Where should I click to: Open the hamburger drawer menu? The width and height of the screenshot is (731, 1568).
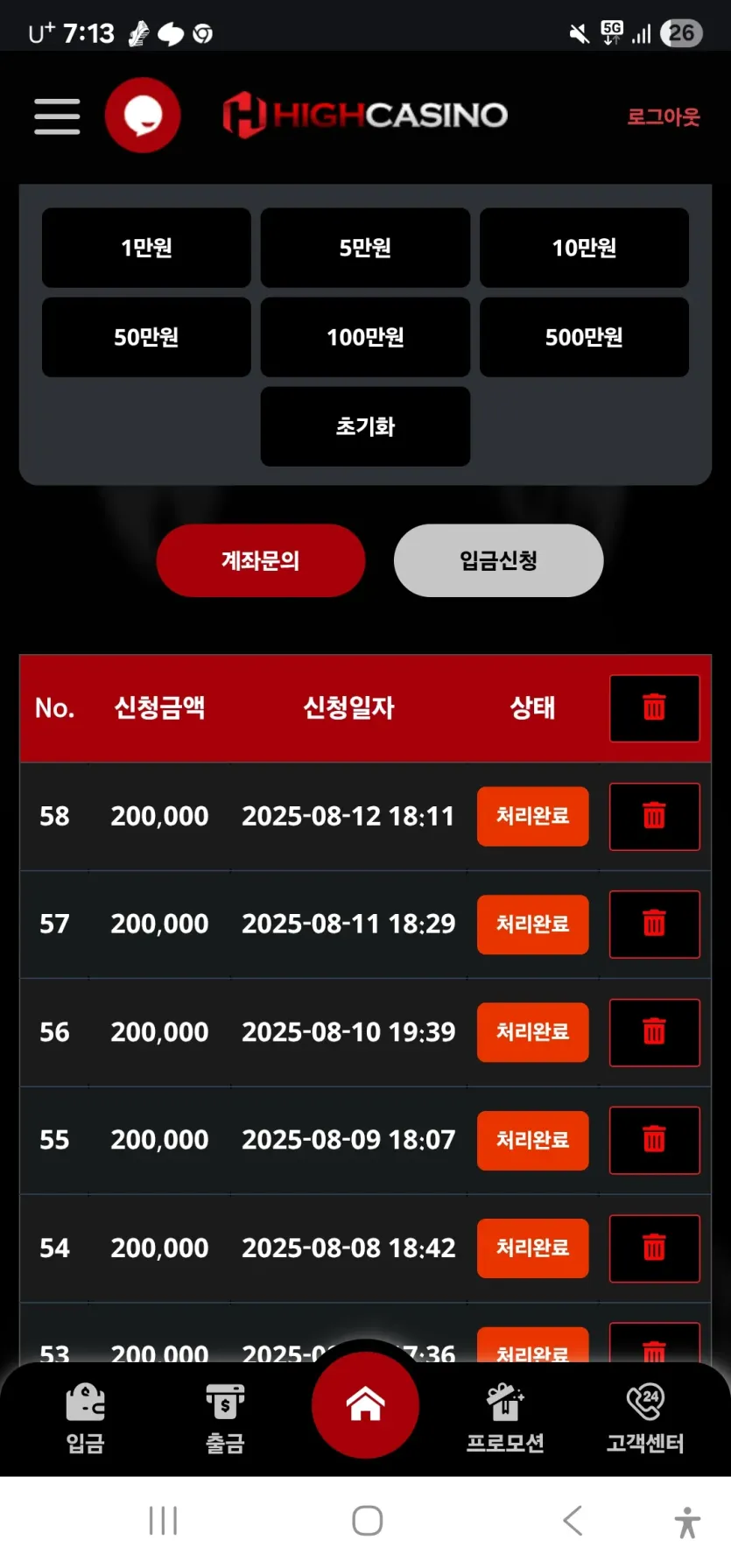[57, 116]
